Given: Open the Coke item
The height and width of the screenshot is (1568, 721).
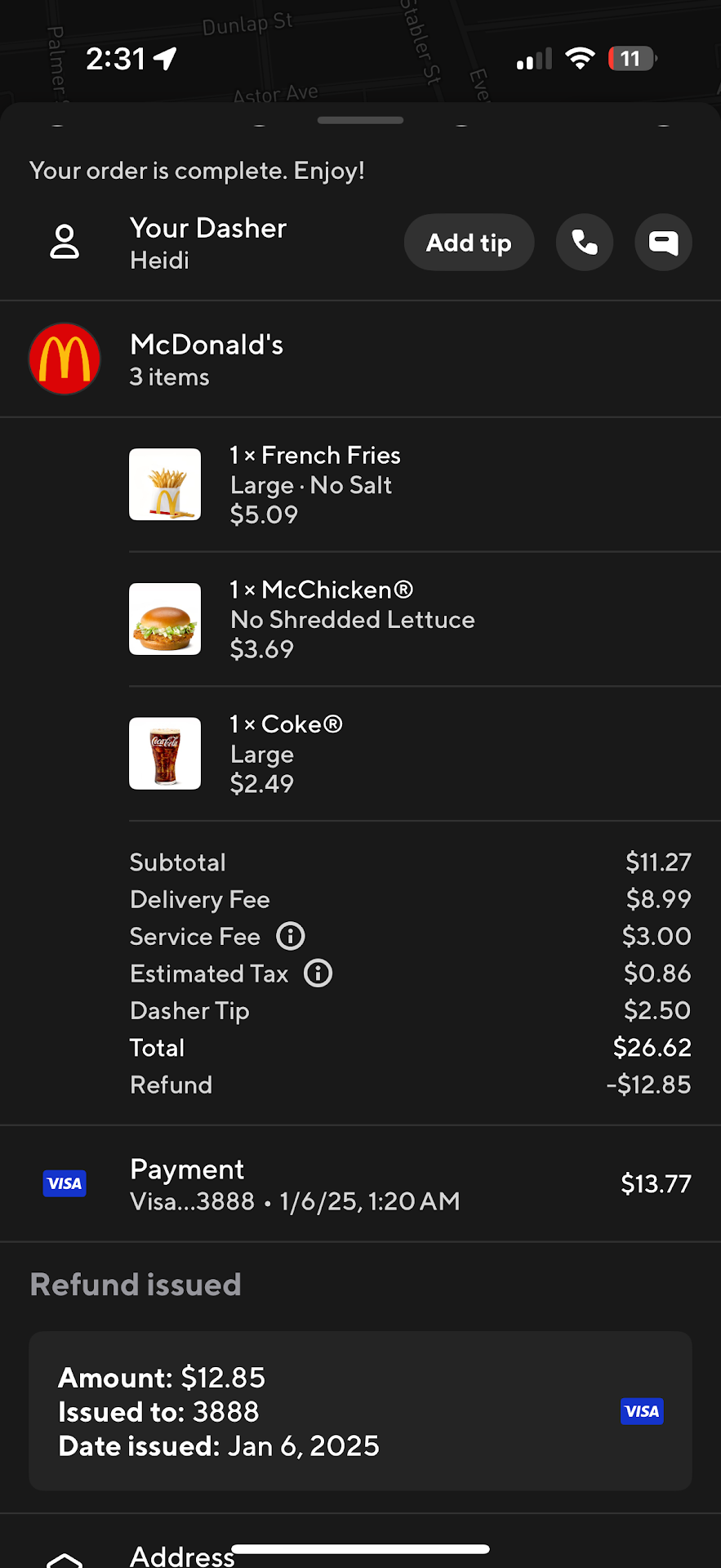Looking at the screenshot, I should [286, 753].
